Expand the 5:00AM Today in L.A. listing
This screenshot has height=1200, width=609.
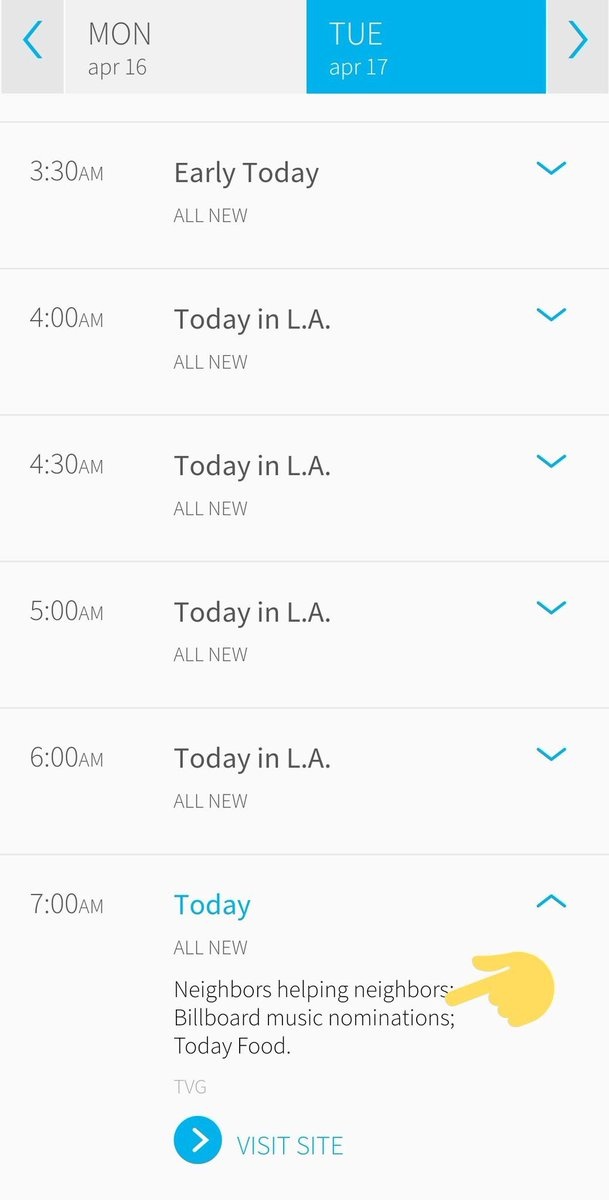pyautogui.click(x=551, y=607)
